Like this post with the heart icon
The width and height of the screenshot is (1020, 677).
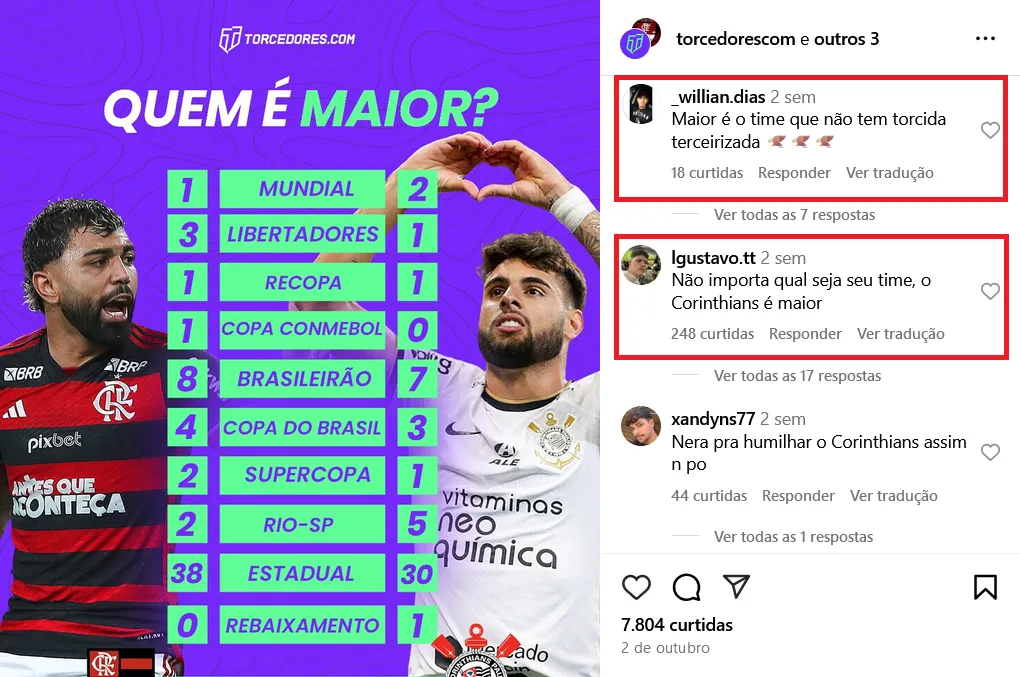636,587
